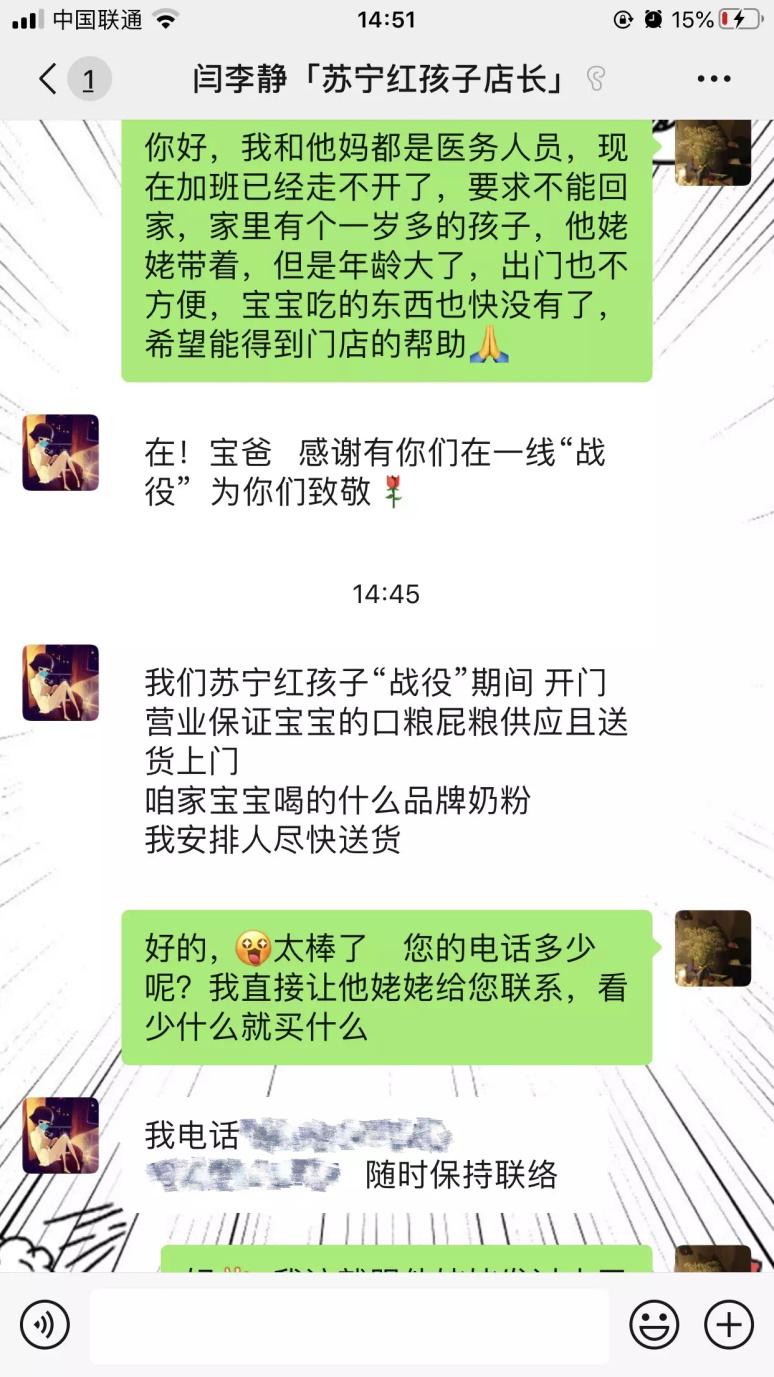Open the chat options menu via three dots
This screenshot has height=1377, width=774.
[x=713, y=78]
